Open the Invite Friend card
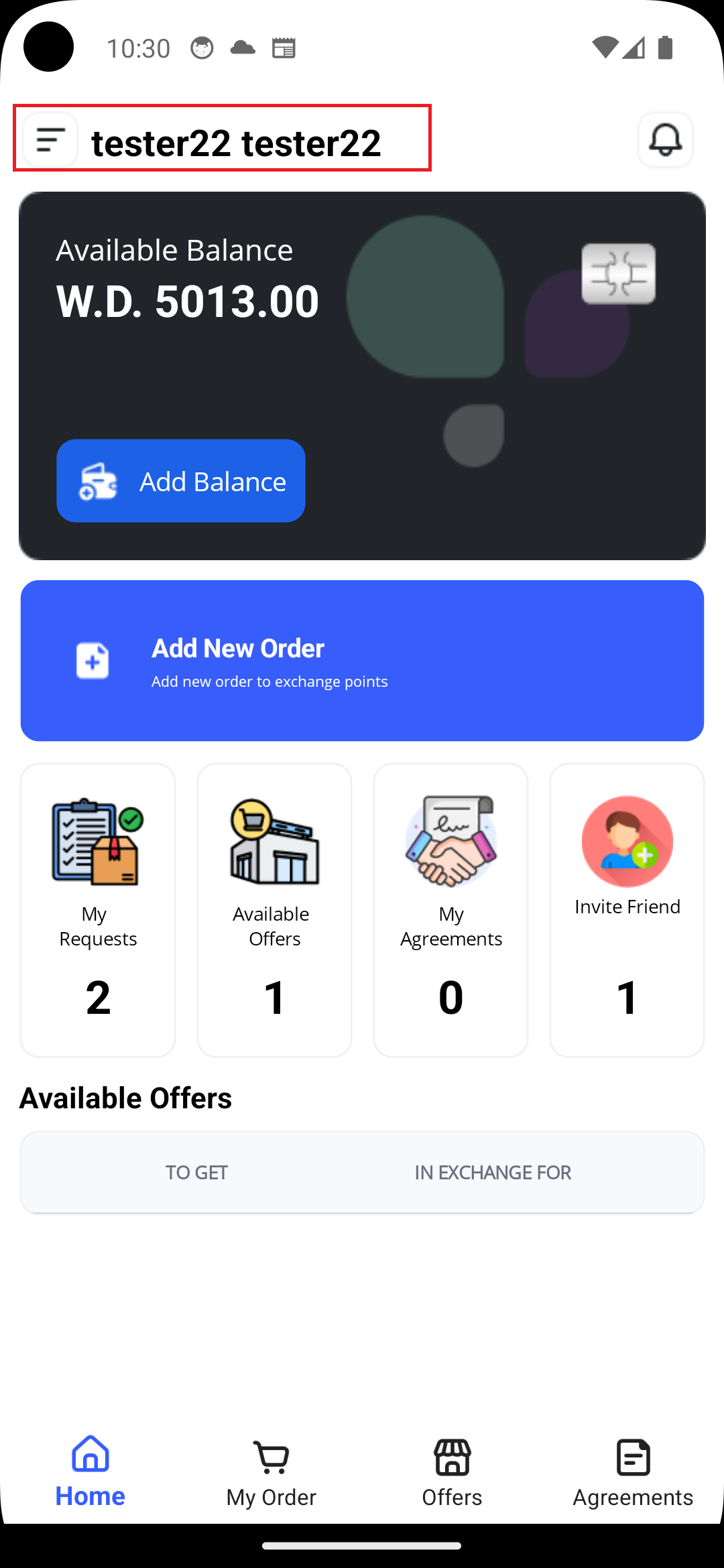Screen dimensions: 724x1568 point(627,910)
